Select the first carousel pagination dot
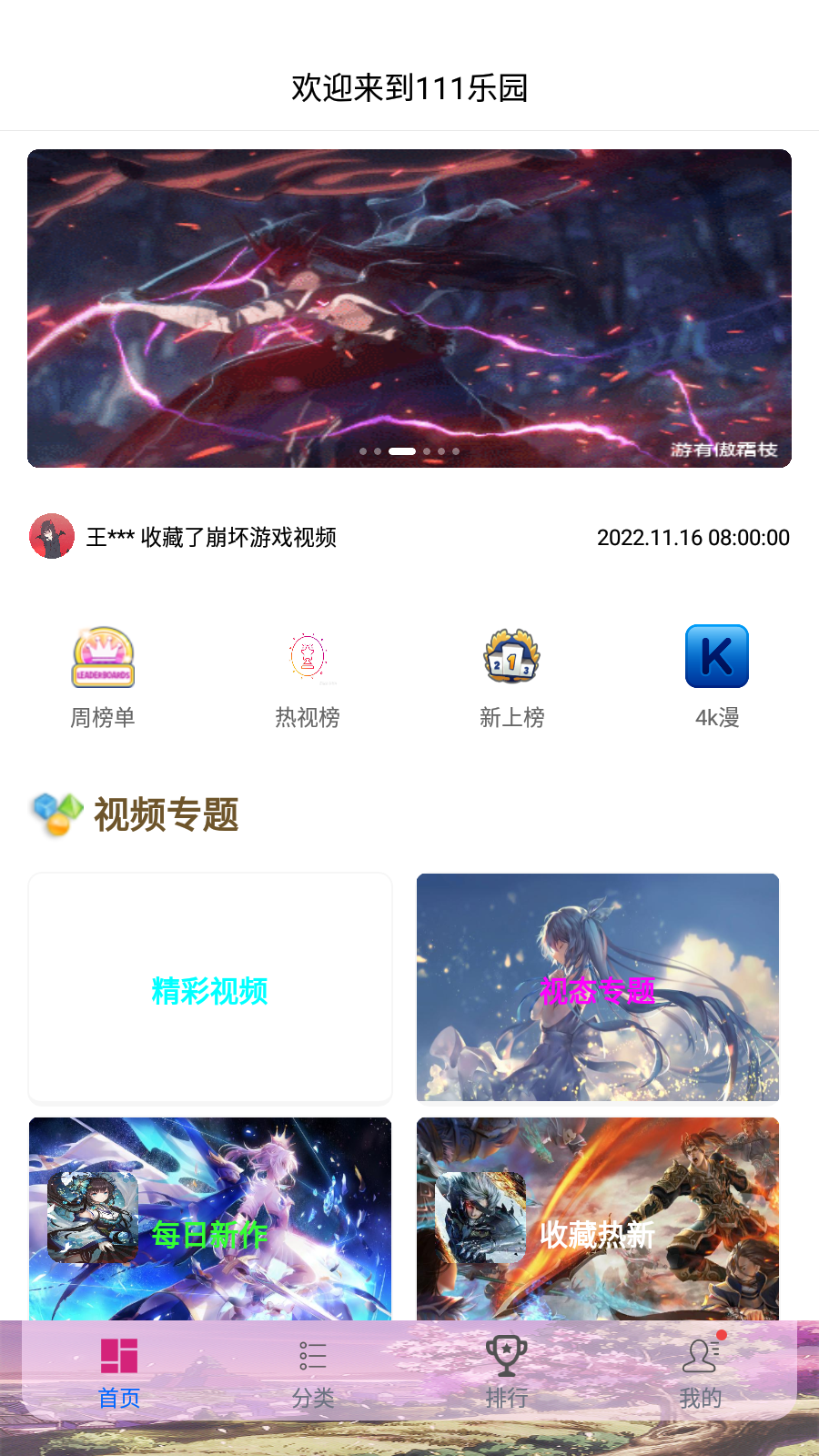This screenshot has width=819, height=1456. click(362, 450)
